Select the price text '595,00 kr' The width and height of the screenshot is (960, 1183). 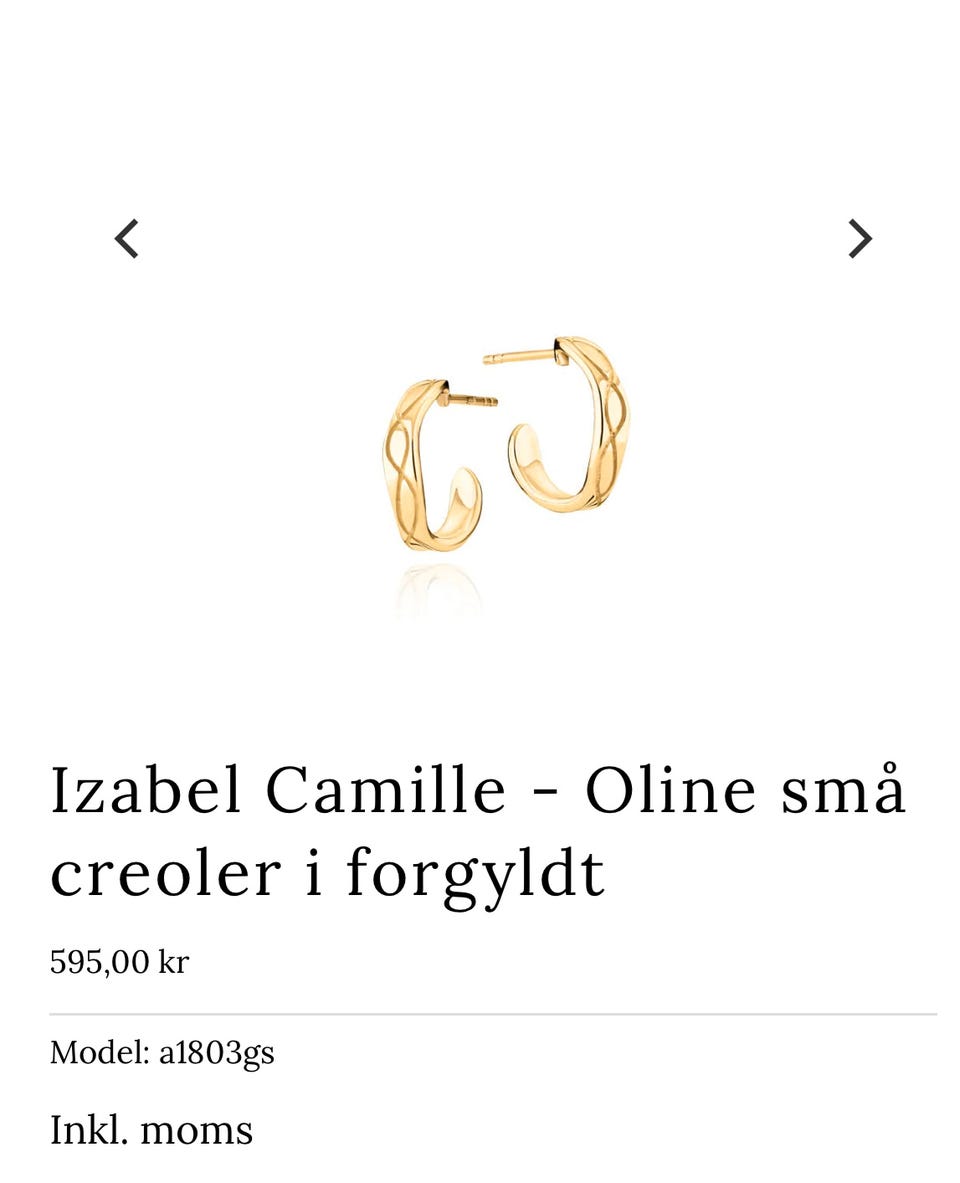pyautogui.click(x=120, y=963)
